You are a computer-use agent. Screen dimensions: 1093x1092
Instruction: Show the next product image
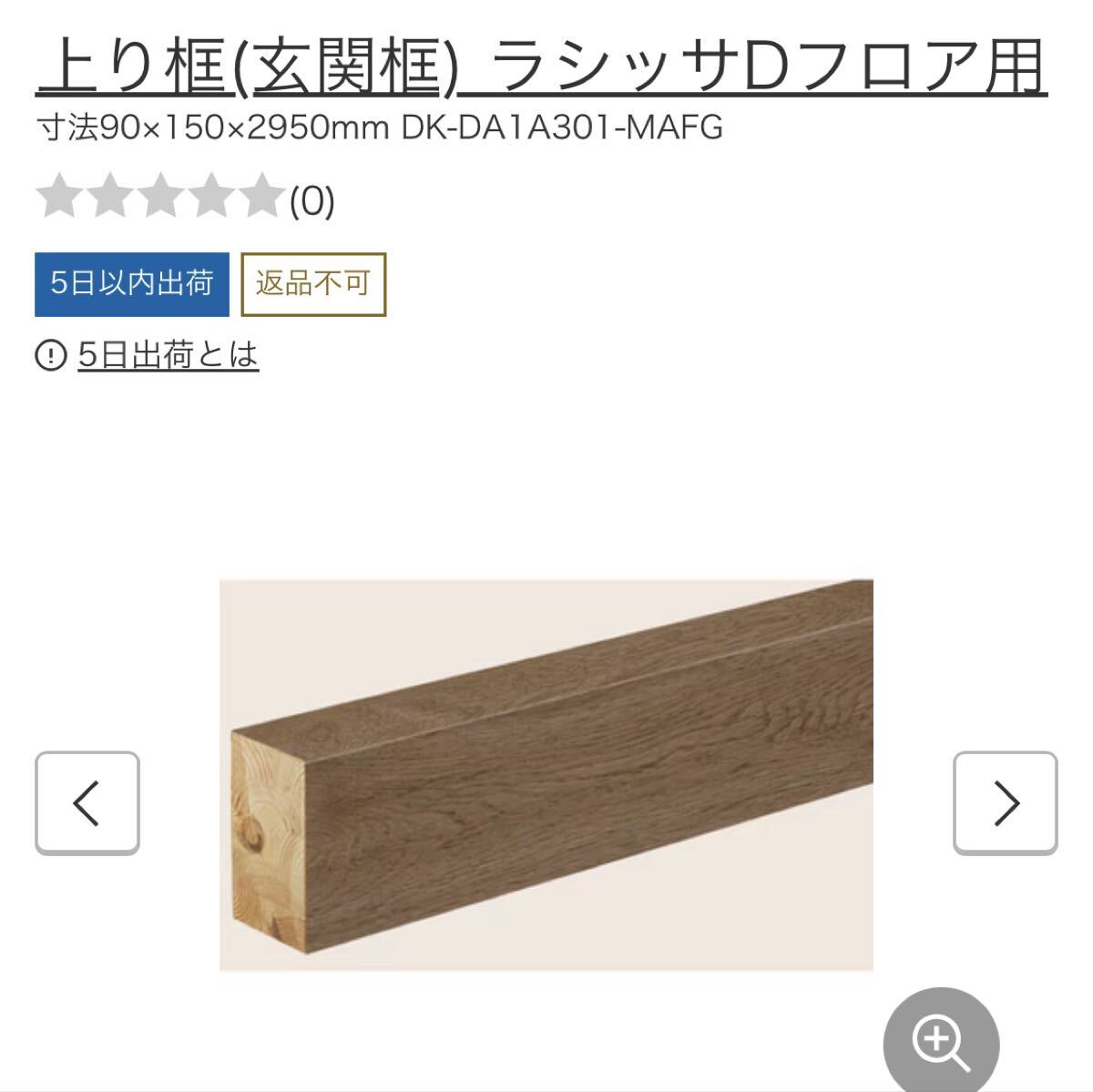tap(1005, 802)
